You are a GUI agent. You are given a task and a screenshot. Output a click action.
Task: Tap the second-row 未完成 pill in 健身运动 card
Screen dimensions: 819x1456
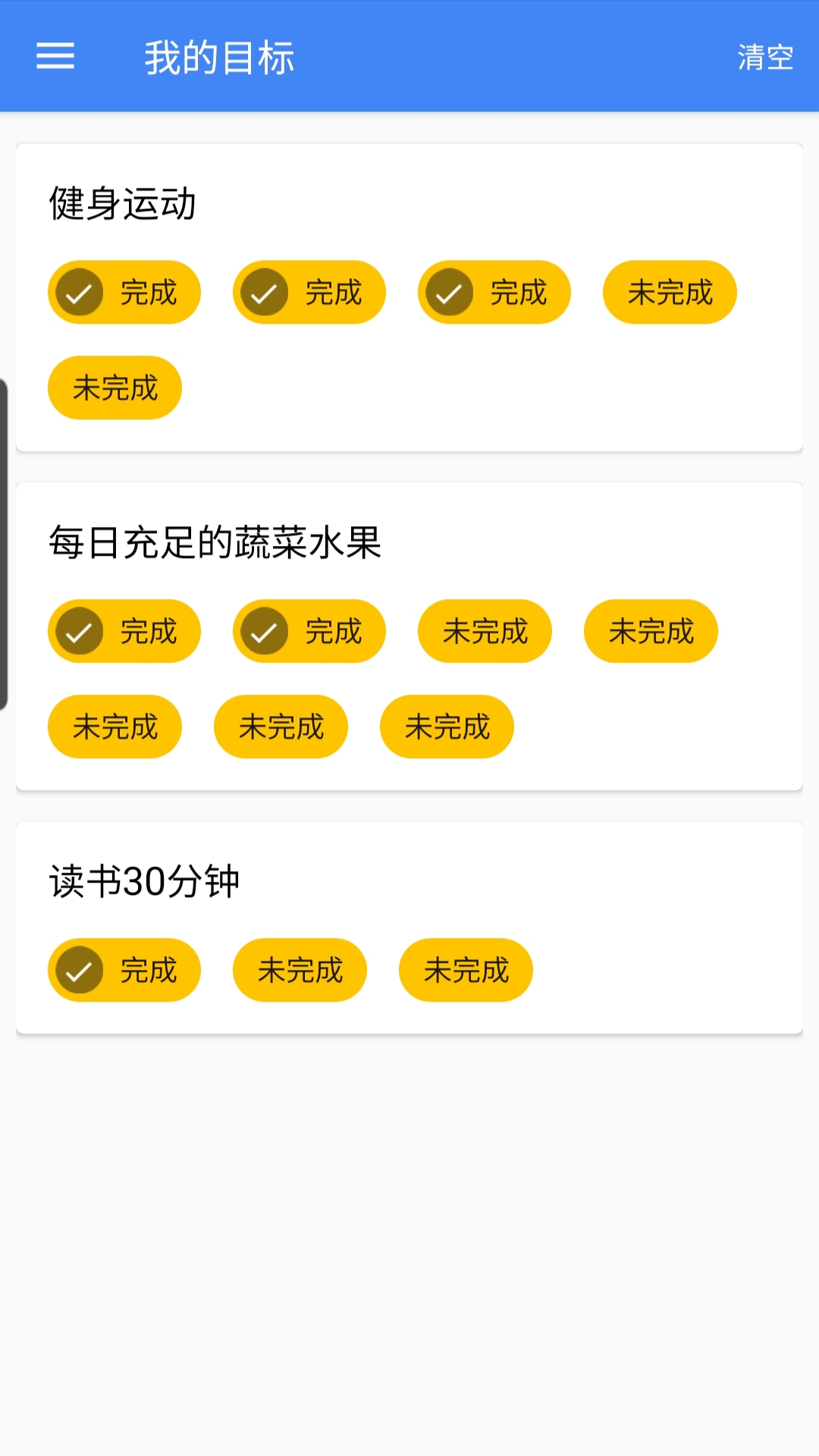pyautogui.click(x=115, y=388)
